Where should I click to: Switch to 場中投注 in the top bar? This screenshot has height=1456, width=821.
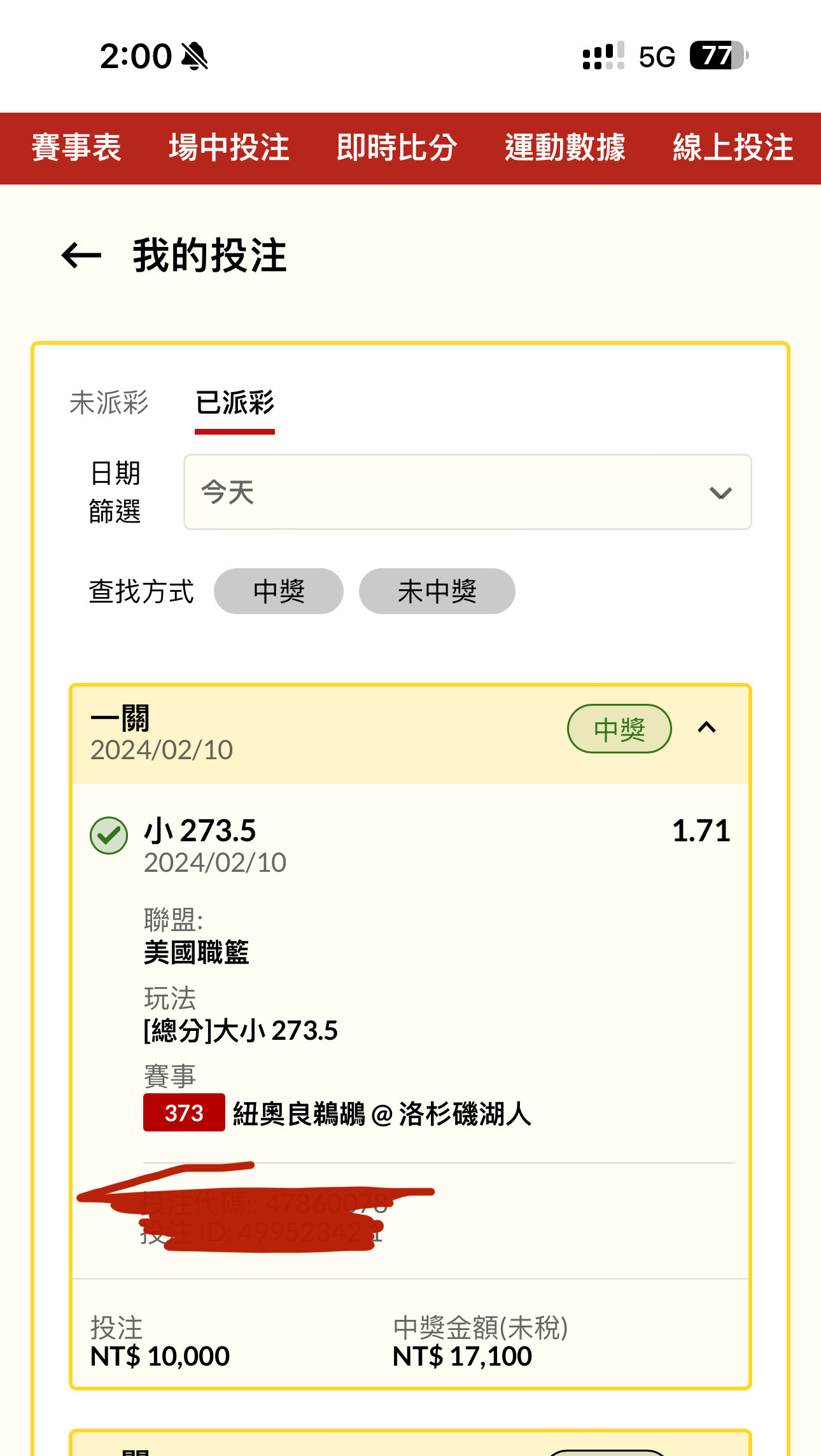pyautogui.click(x=229, y=148)
